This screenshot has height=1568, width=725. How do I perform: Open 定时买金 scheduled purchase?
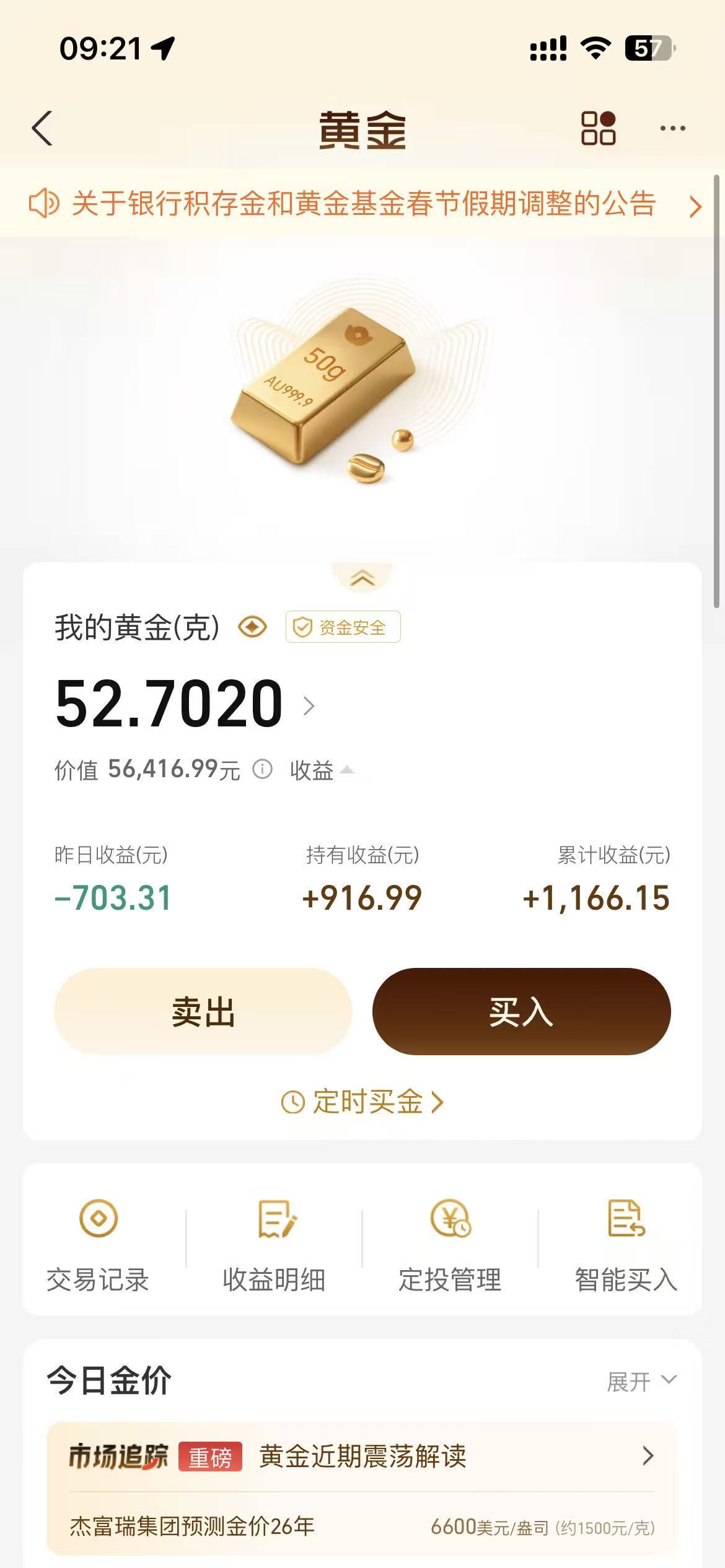363,1102
